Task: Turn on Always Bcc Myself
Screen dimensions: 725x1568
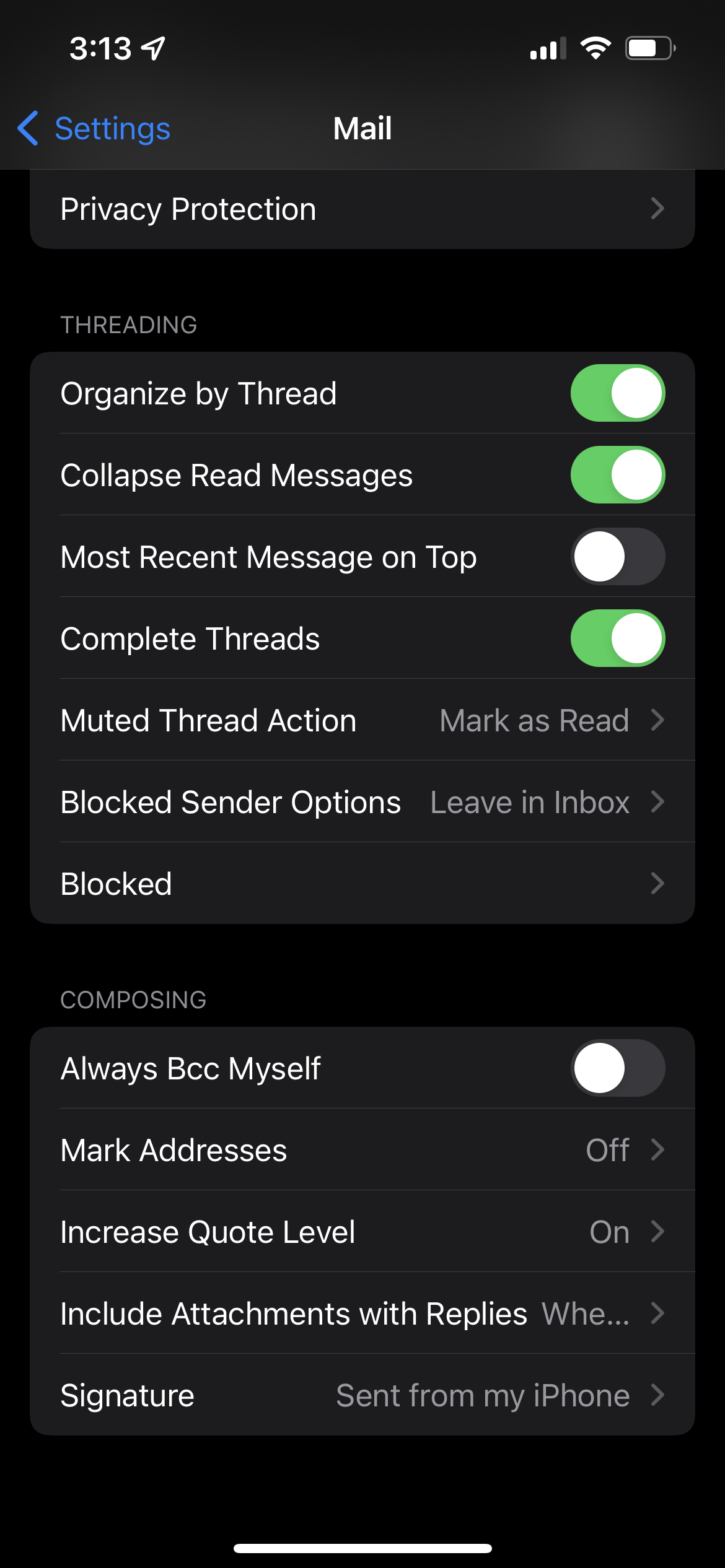Action: point(618,1068)
